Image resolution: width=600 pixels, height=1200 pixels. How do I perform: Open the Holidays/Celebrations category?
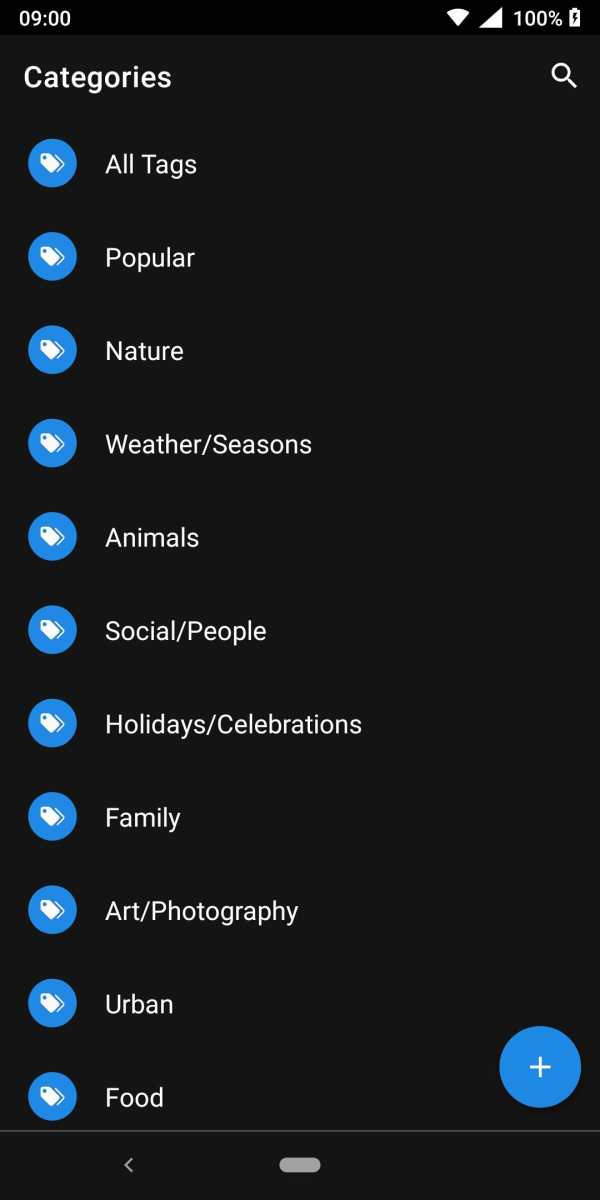click(300, 724)
